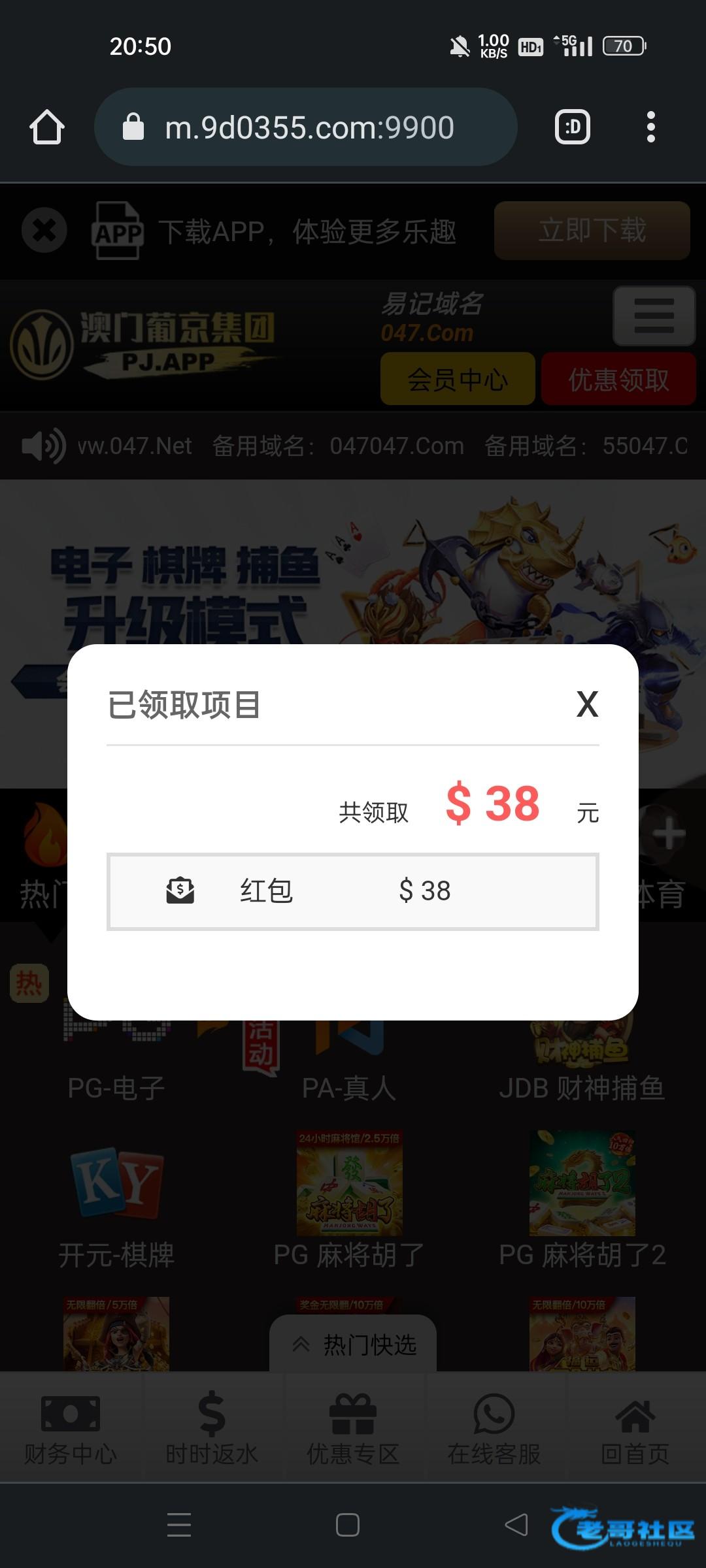Image resolution: width=706 pixels, height=1568 pixels.
Task: Tap the 立即下载 button
Action: (x=592, y=231)
